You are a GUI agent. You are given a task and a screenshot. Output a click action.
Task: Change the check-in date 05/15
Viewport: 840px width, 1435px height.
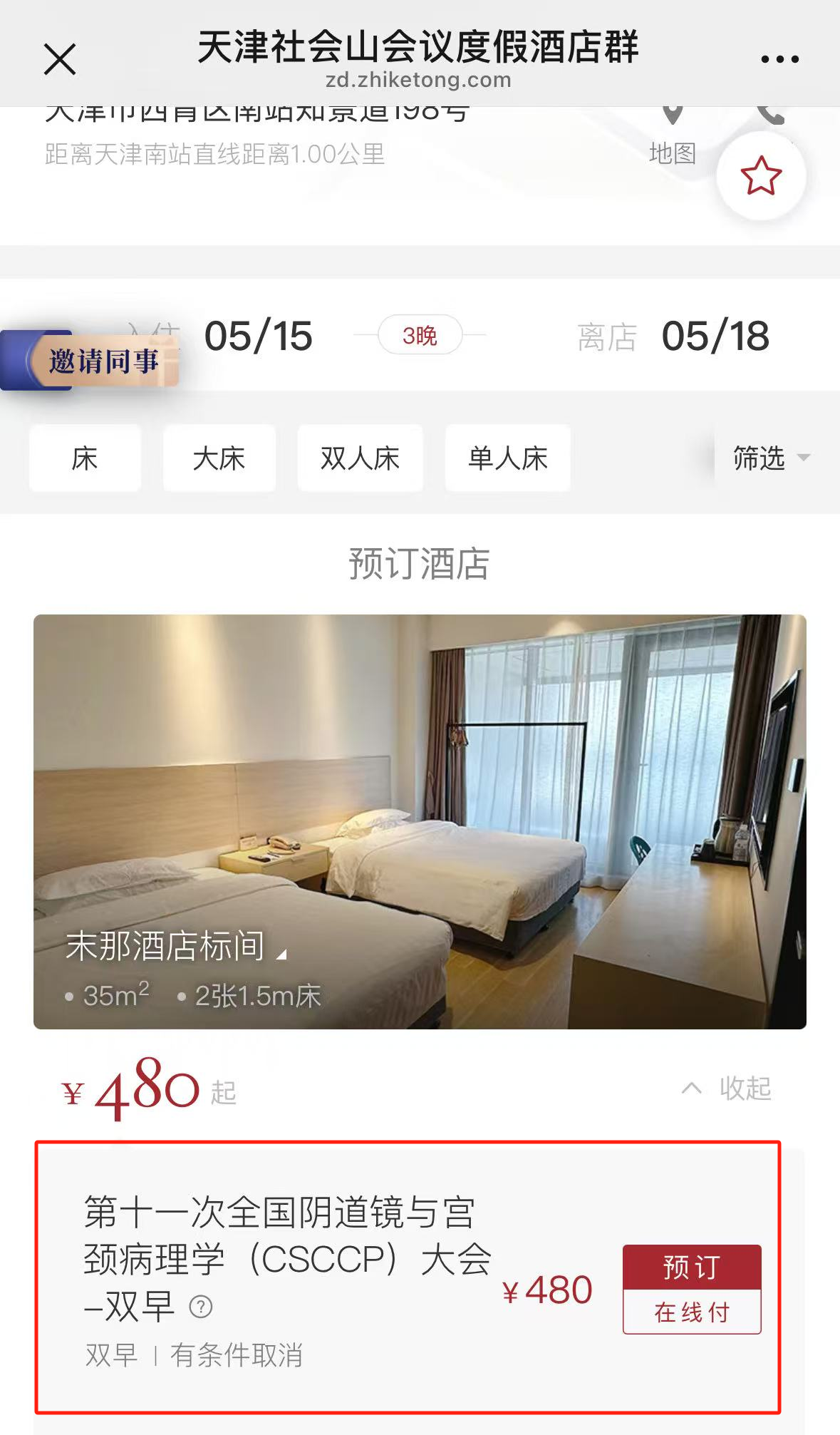258,336
